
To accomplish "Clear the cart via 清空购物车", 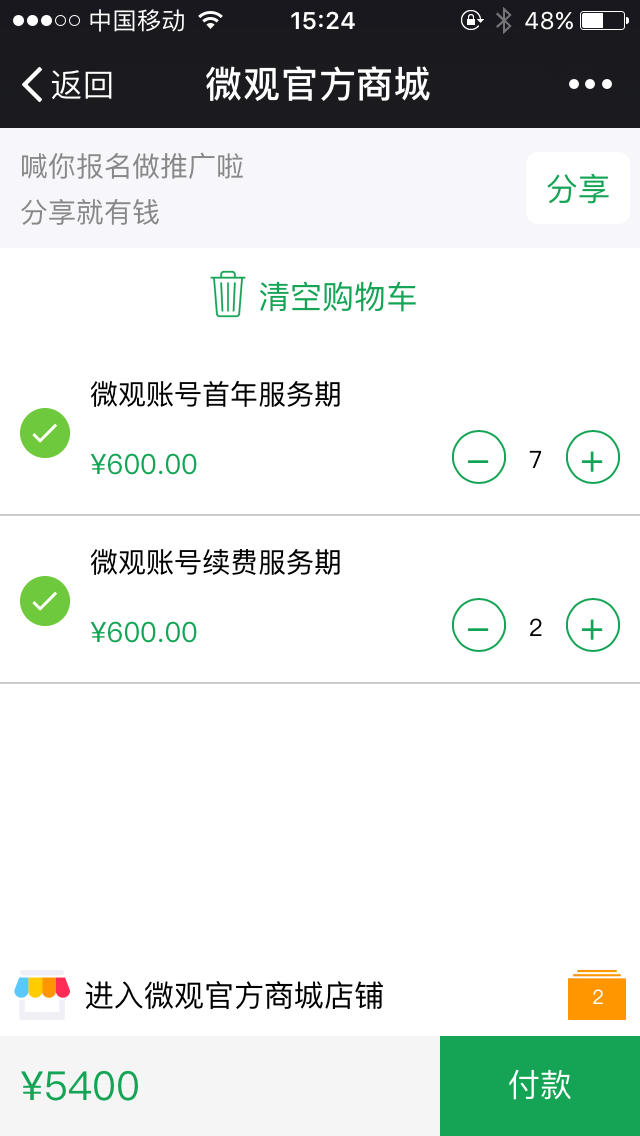I will (x=313, y=296).
